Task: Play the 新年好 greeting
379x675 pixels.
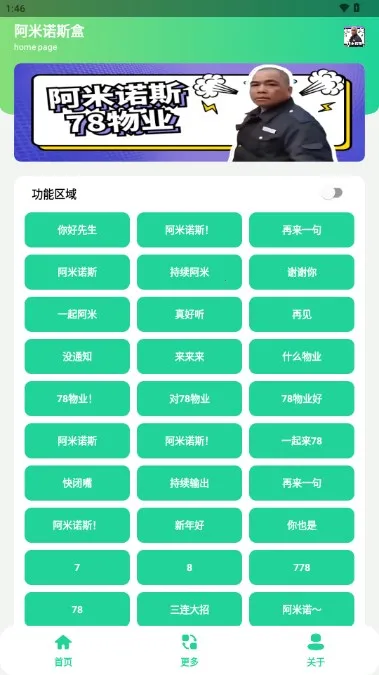Action: pos(190,525)
